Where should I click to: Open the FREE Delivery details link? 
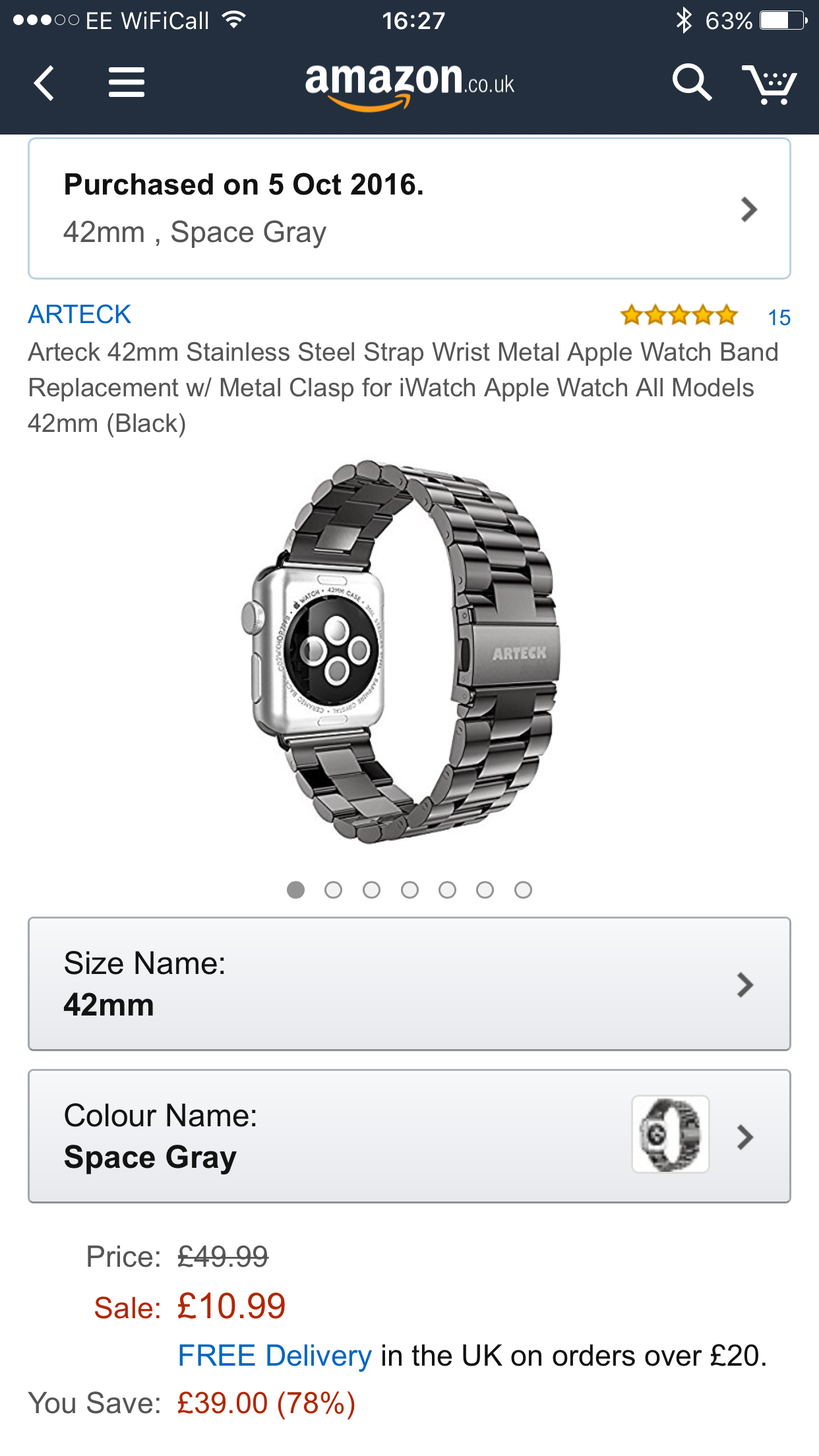tap(274, 1356)
